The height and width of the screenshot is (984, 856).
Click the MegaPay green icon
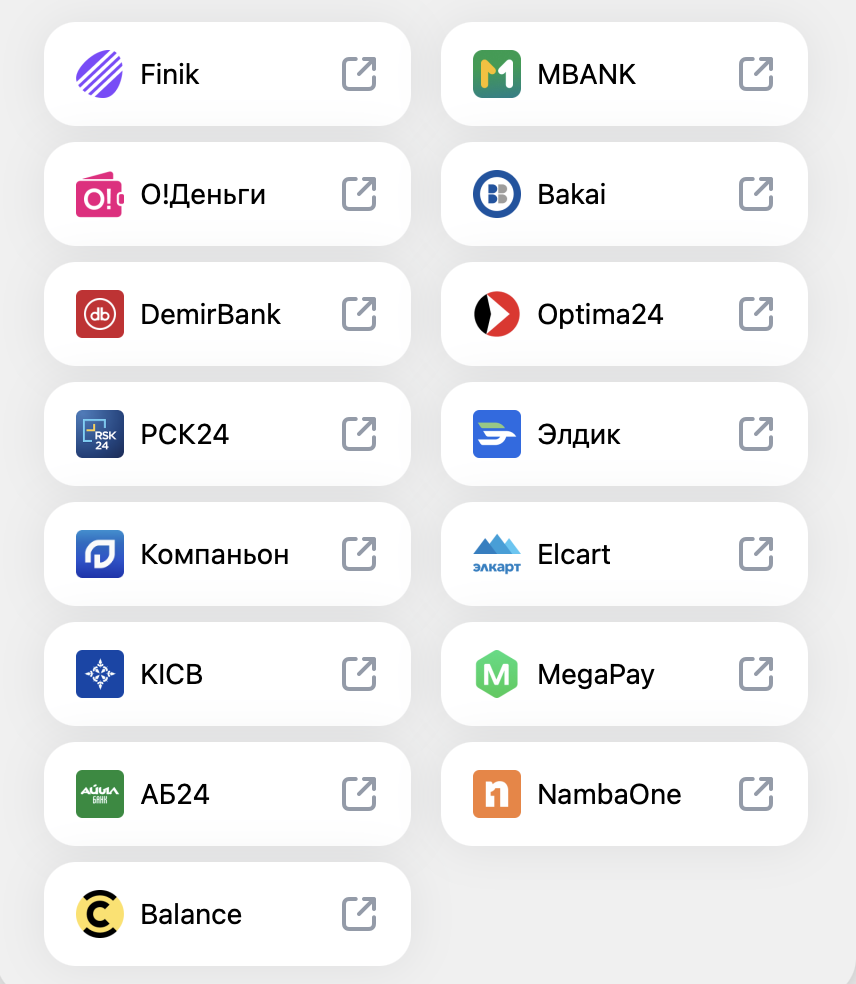pyautogui.click(x=495, y=674)
